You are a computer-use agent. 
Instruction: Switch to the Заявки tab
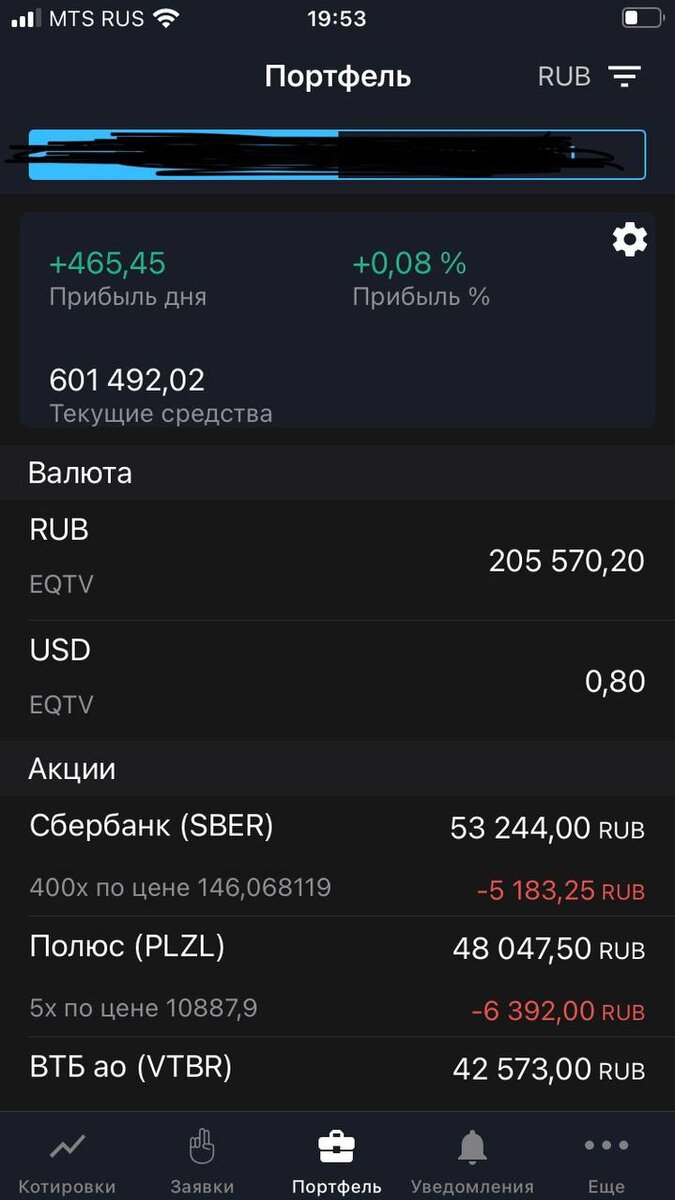(202, 1160)
